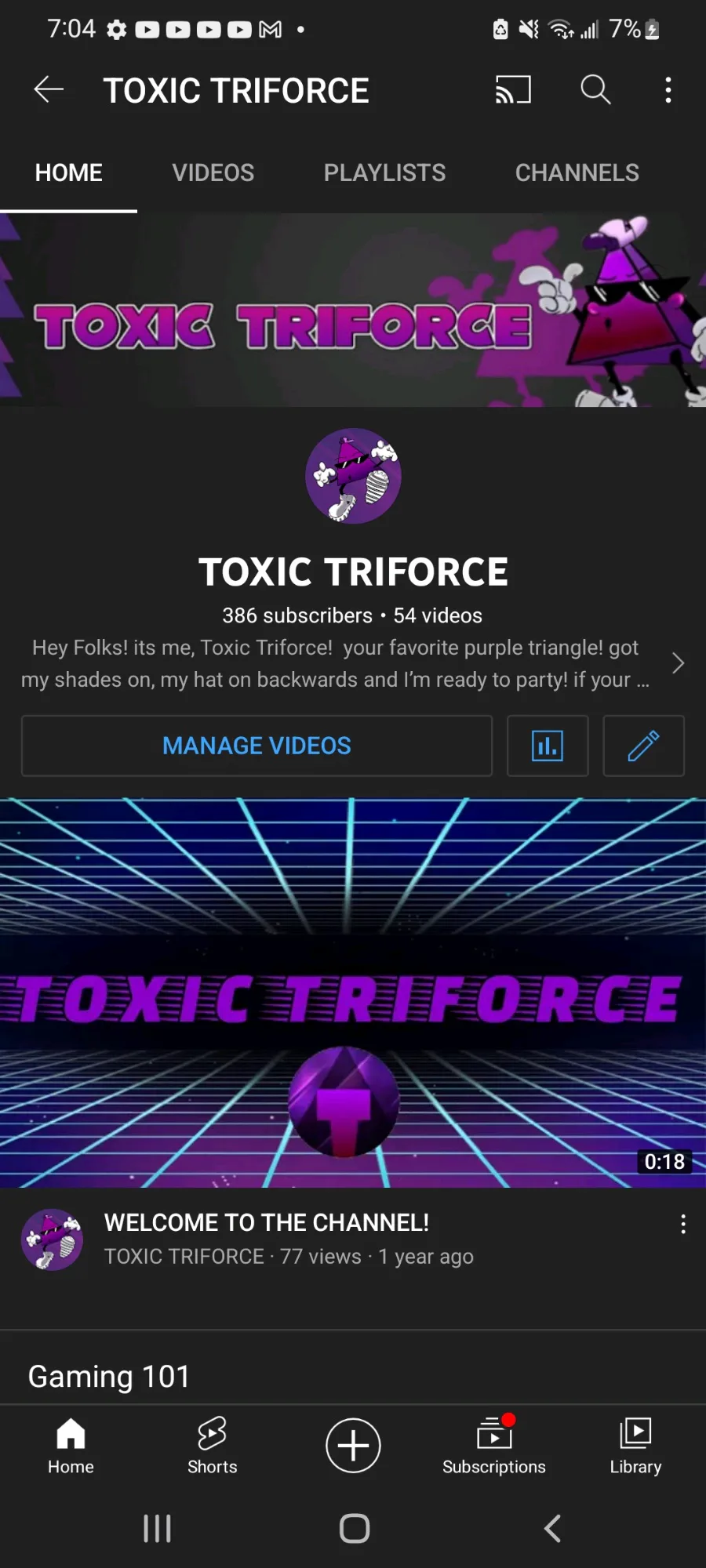Screen dimensions: 706x1568
Task: Expand the channel description chevron
Action: pyautogui.click(x=679, y=663)
